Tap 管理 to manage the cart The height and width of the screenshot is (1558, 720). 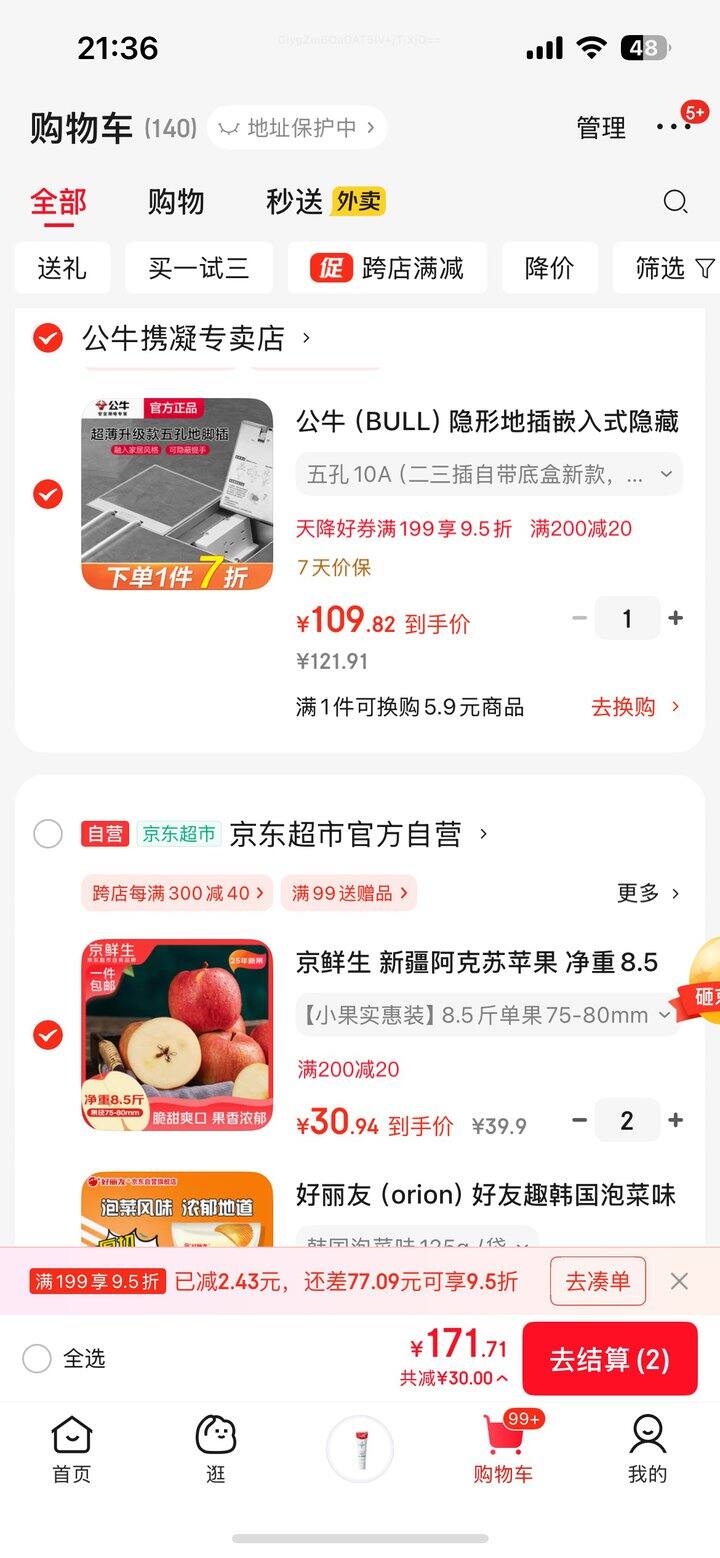(x=601, y=128)
